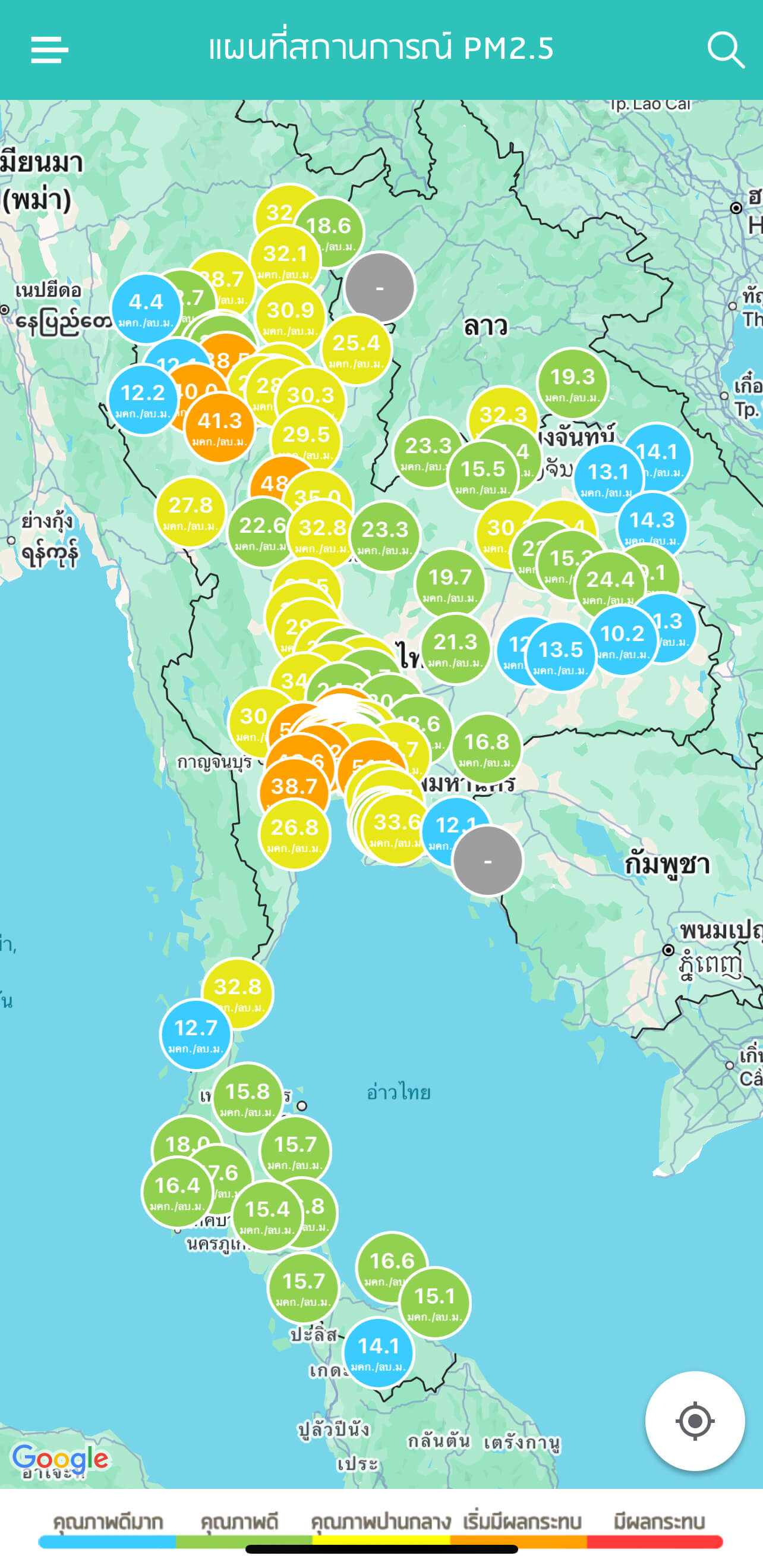Open the 14.3 blue station marker
The height and width of the screenshot is (1568, 763).
(x=652, y=526)
